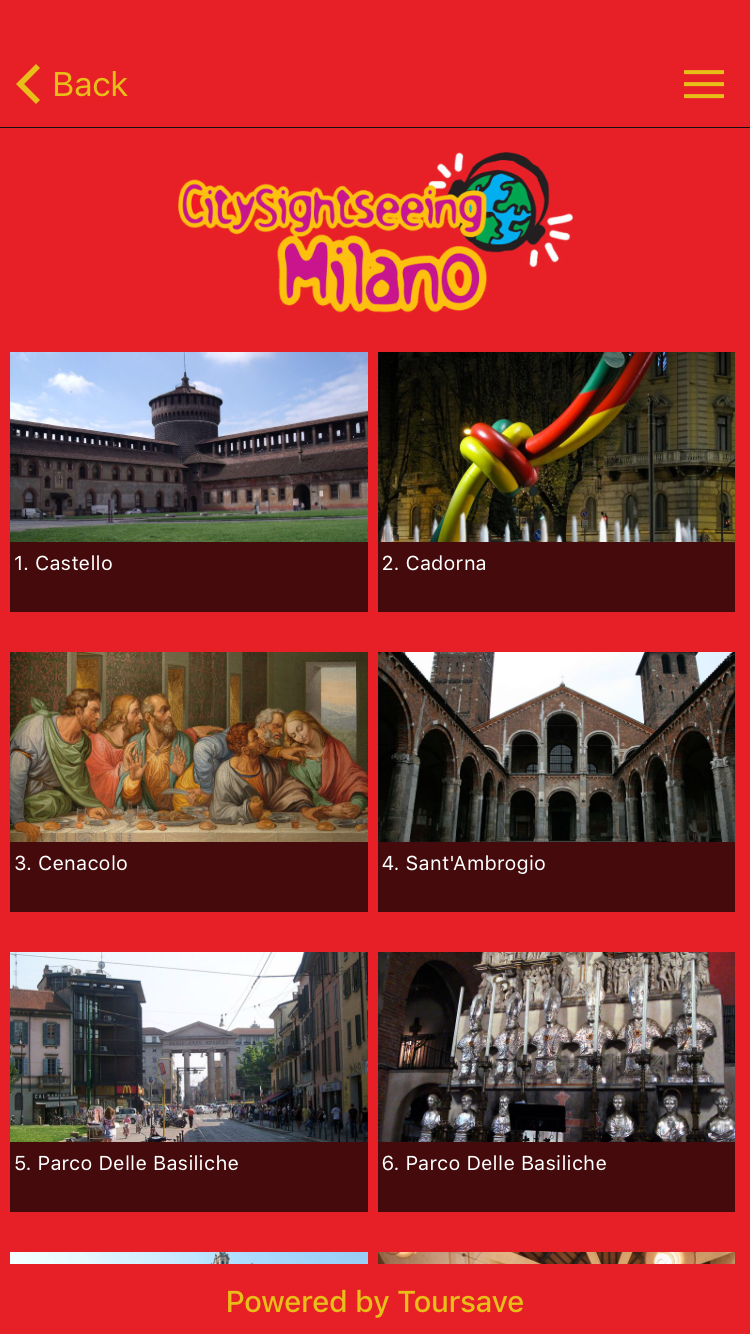Go back to the previous screen
The image size is (750, 1334).
[72, 85]
